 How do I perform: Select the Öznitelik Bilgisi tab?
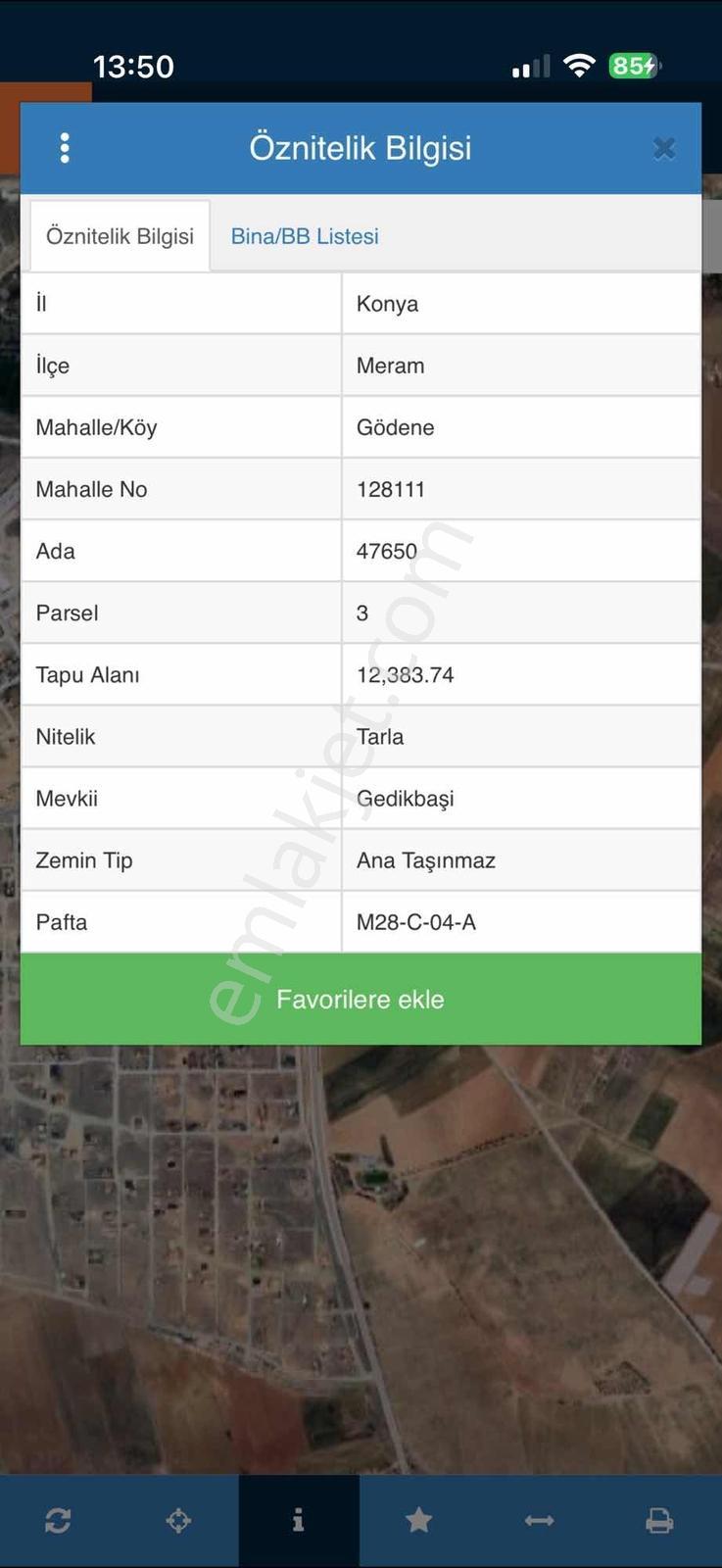(120, 236)
